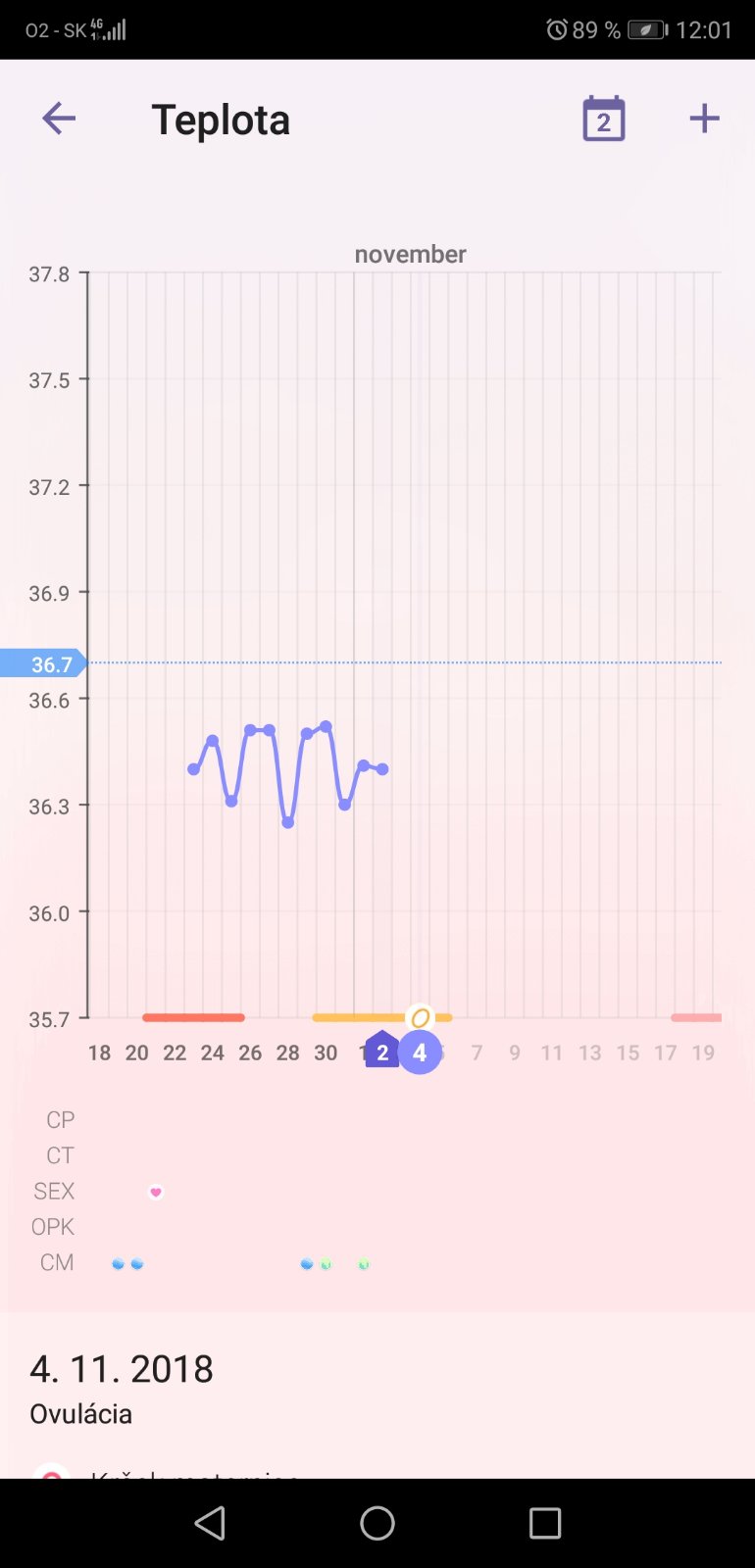755x1568 pixels.
Task: Select day 2 on the date axis
Action: pos(382,1052)
